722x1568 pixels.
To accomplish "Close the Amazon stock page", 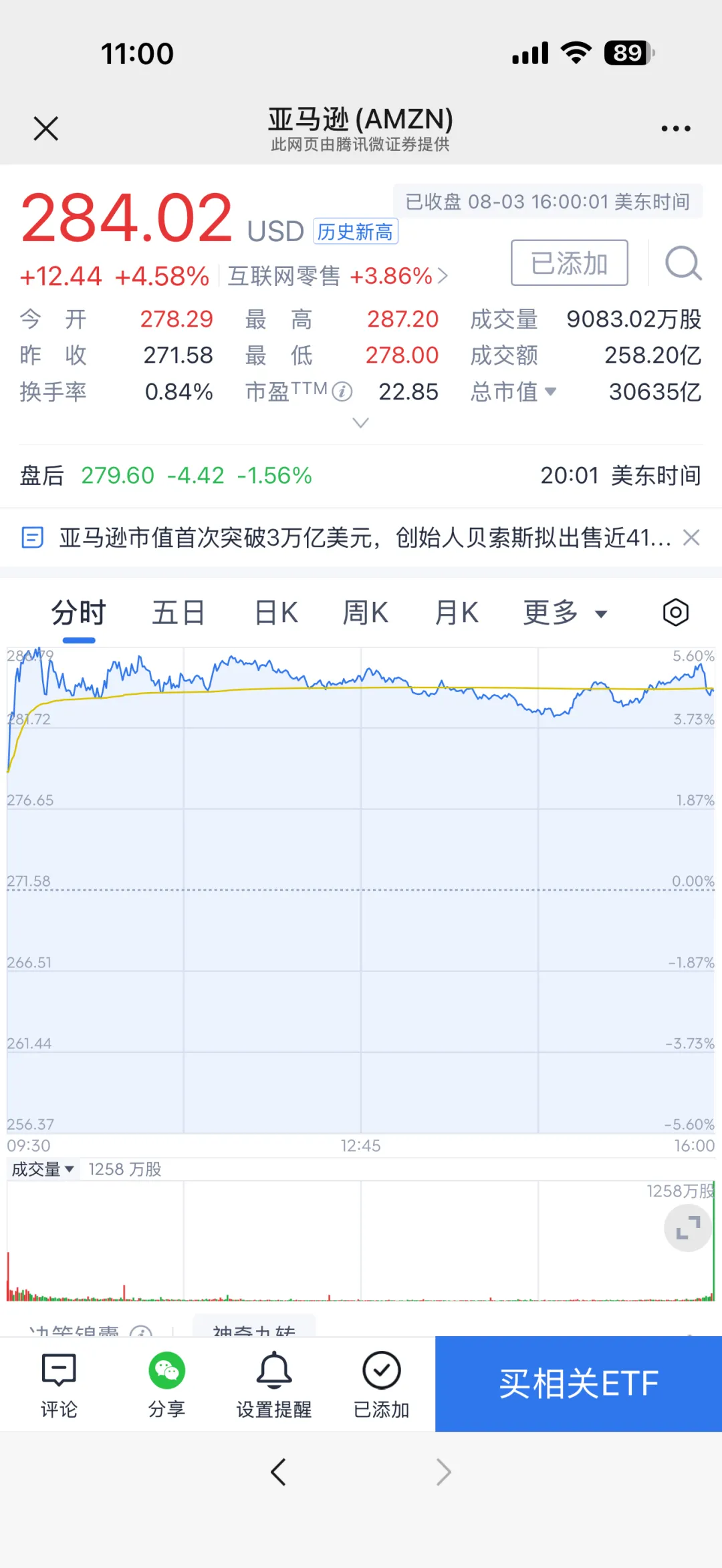I will (x=46, y=128).
